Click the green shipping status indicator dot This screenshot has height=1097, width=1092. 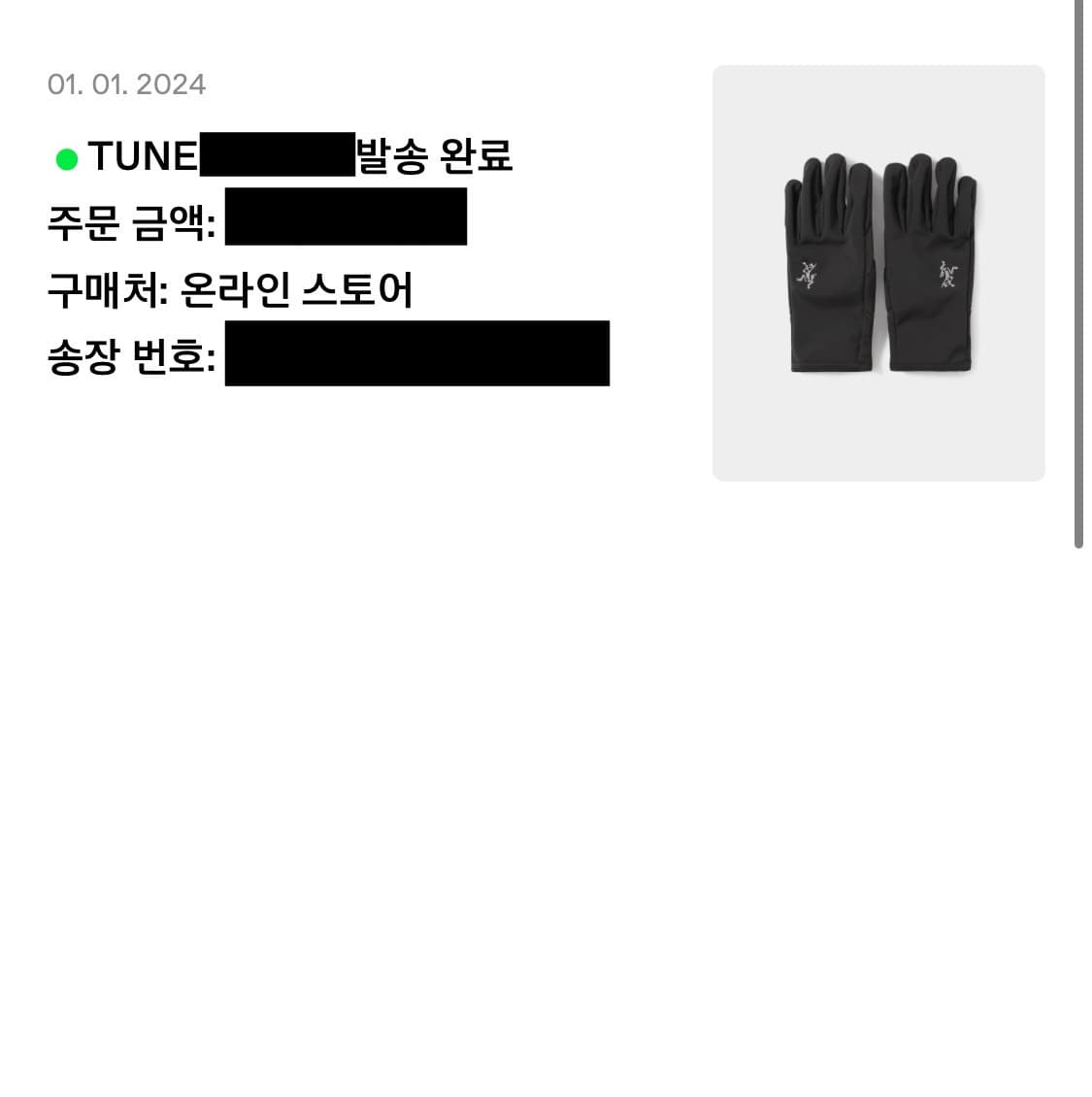[64, 155]
